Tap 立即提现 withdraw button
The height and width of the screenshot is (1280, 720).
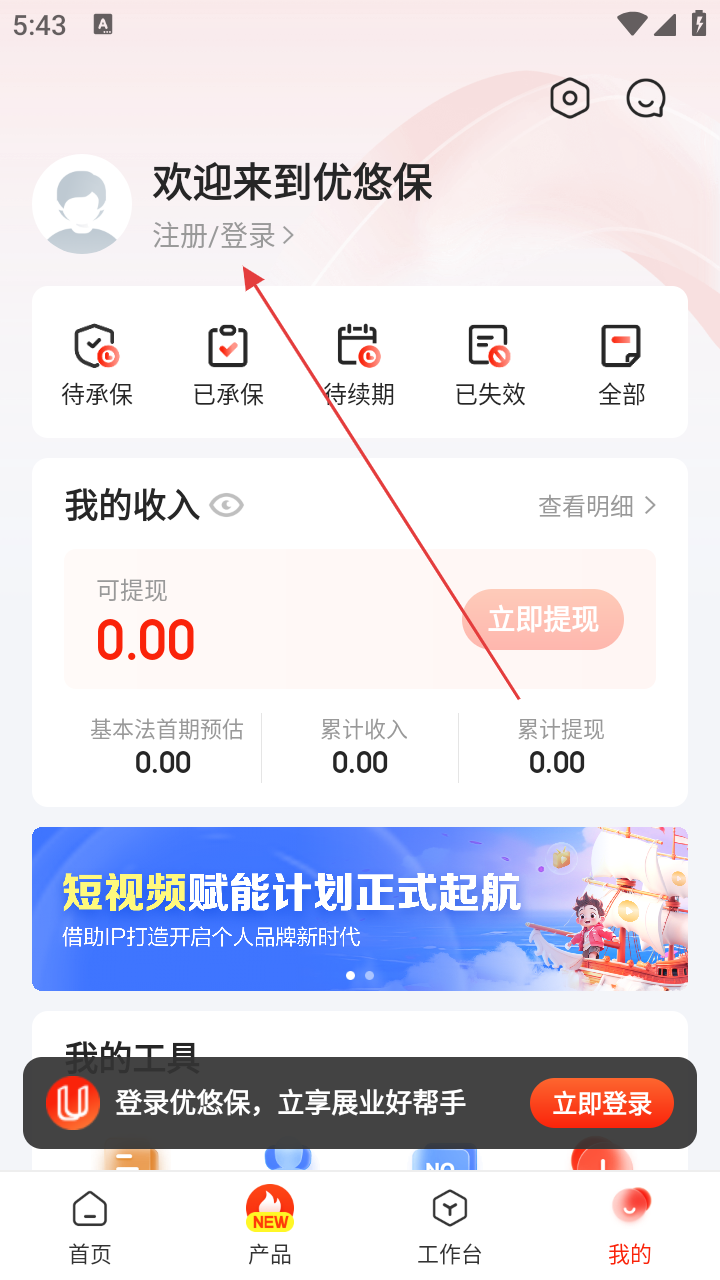click(x=543, y=619)
